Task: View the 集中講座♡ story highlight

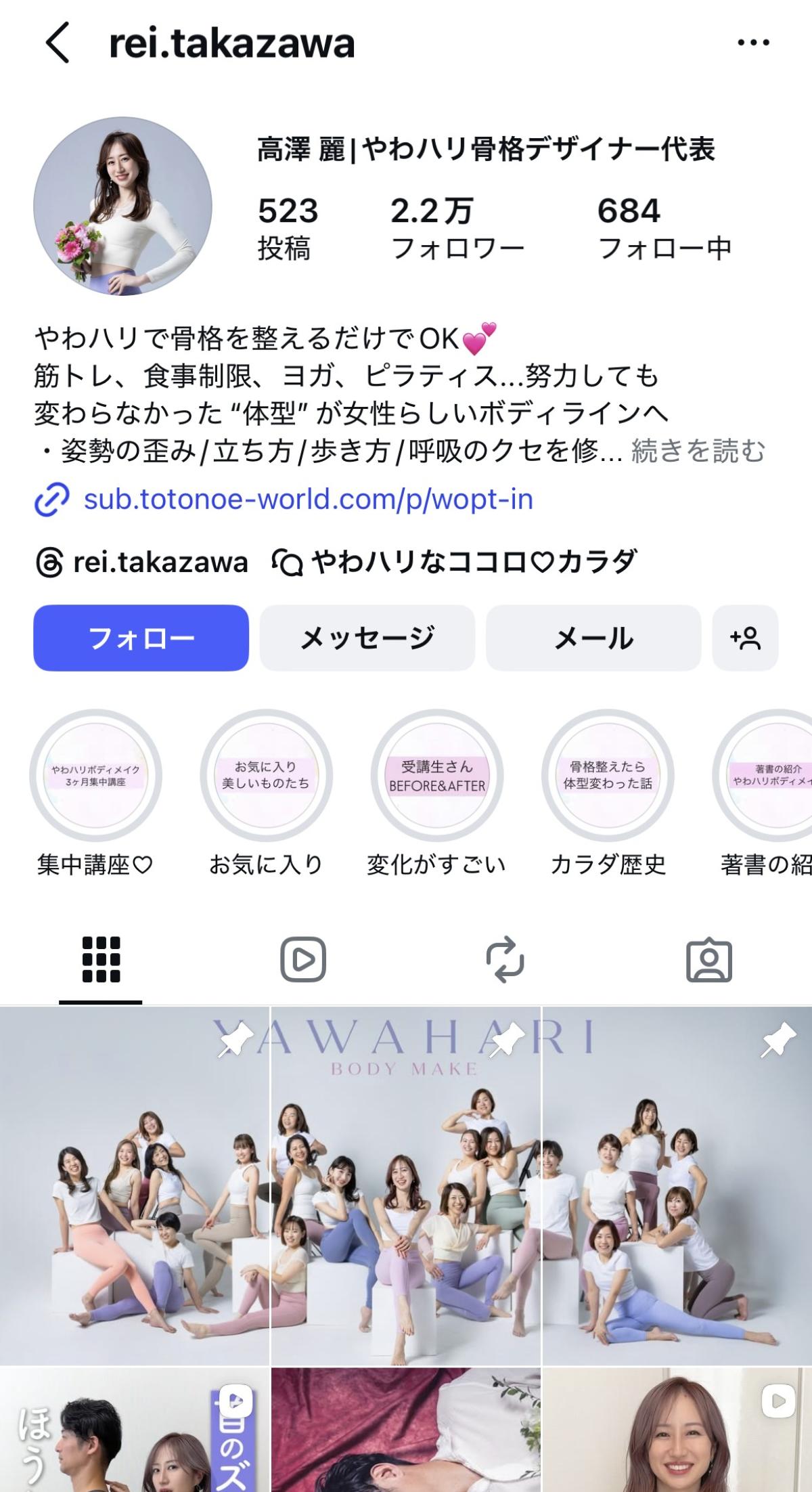Action: pyautogui.click(x=95, y=775)
